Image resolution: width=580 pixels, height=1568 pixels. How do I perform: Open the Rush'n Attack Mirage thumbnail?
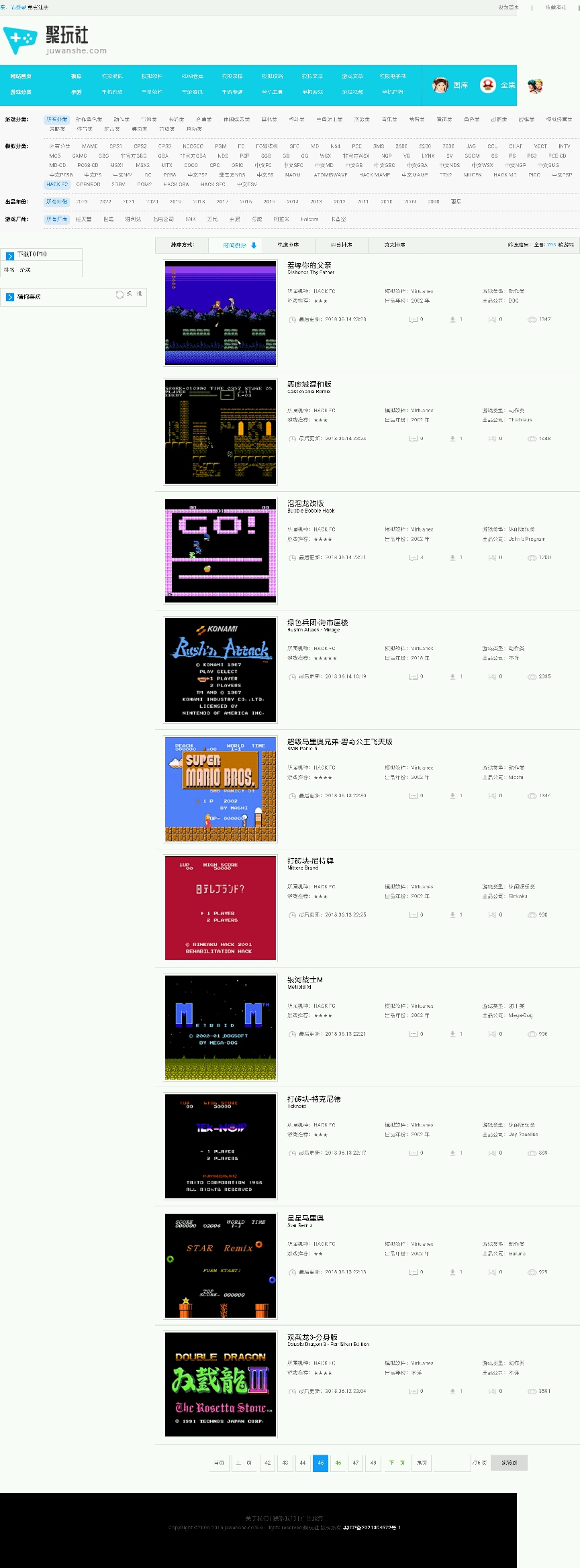(221, 670)
